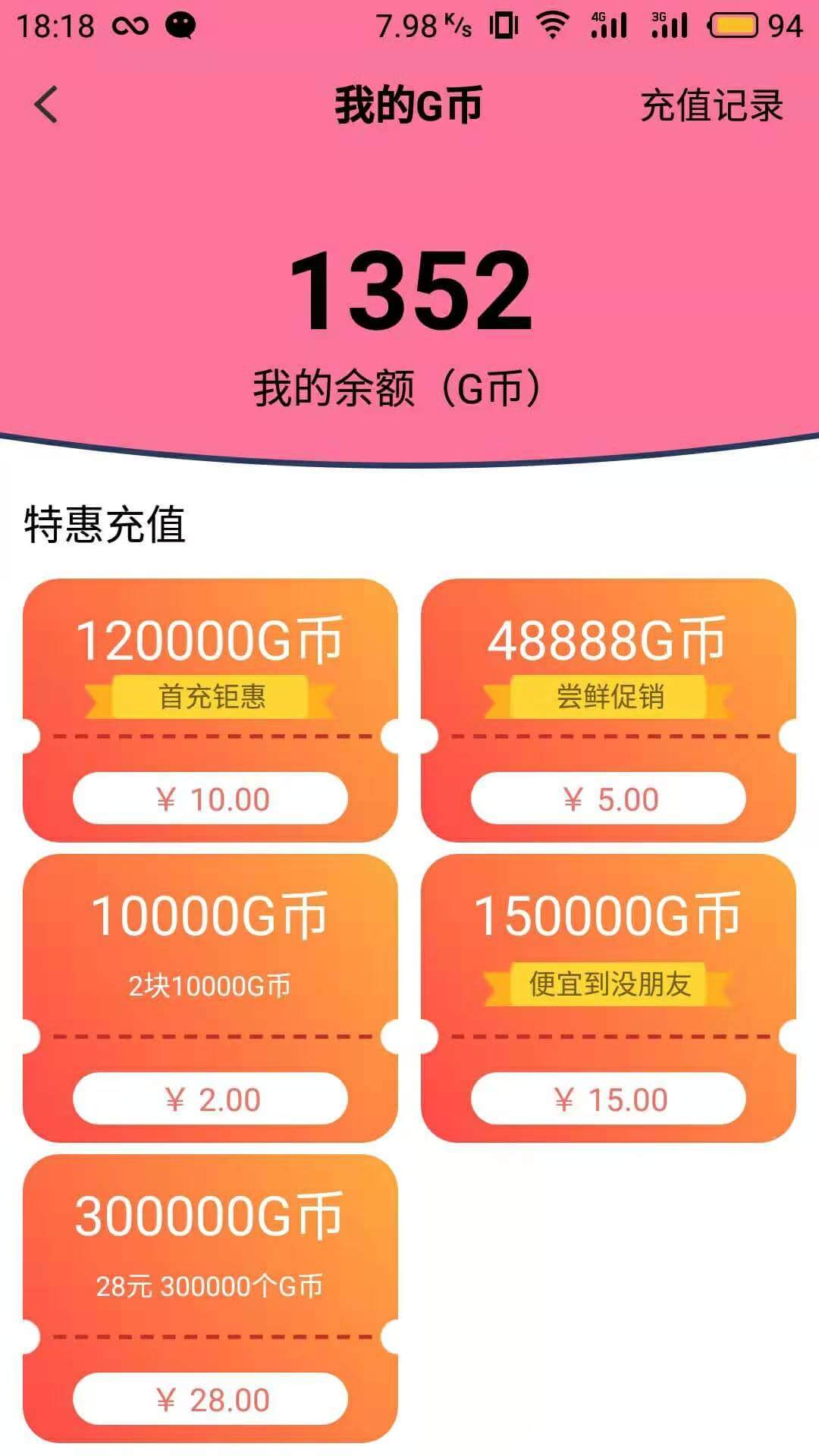This screenshot has height=1456, width=819.
Task: Select the 150000G币 便宜到没朋友 package
Action: tap(608, 997)
